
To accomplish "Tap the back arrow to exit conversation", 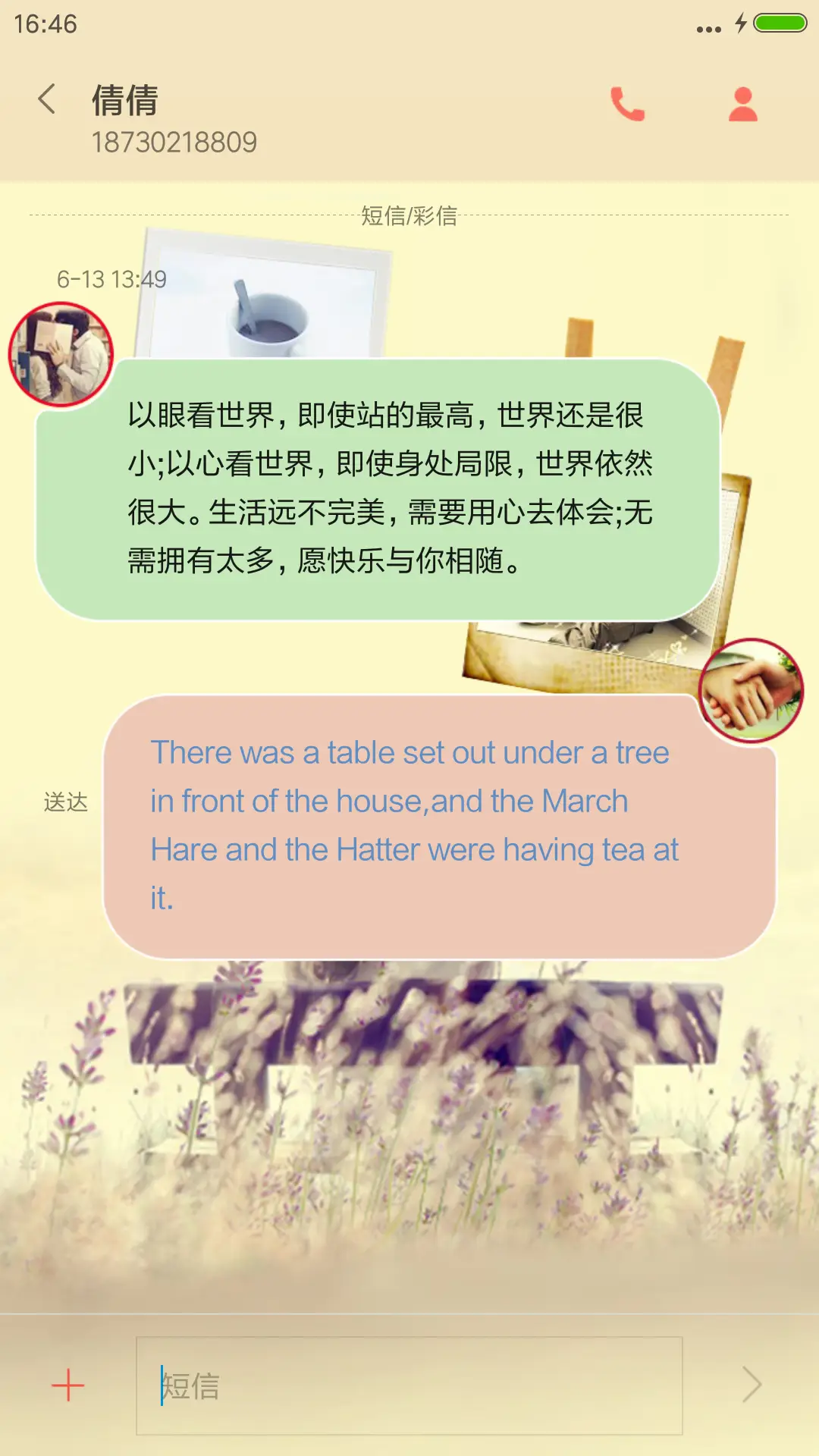I will click(47, 99).
